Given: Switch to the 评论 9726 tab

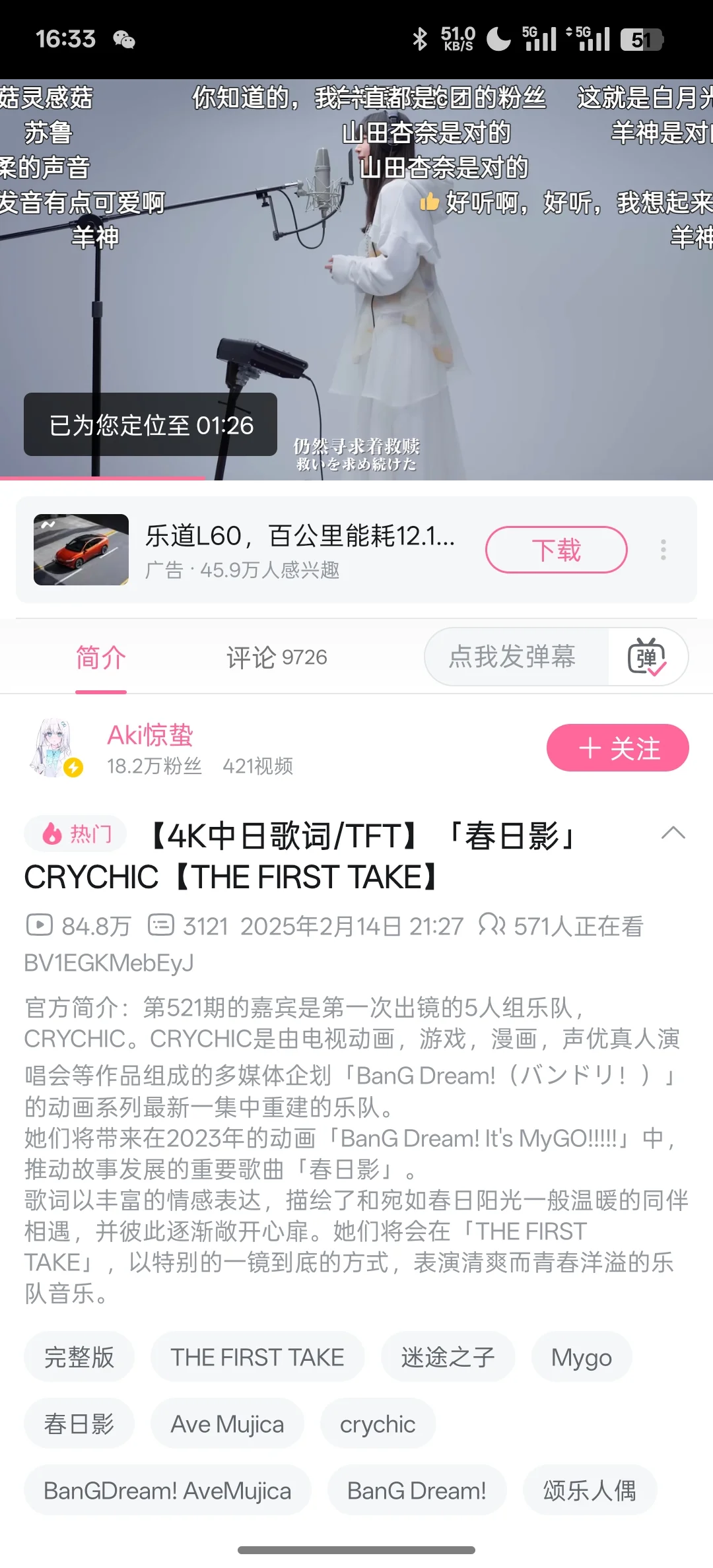Looking at the screenshot, I should (x=277, y=658).
